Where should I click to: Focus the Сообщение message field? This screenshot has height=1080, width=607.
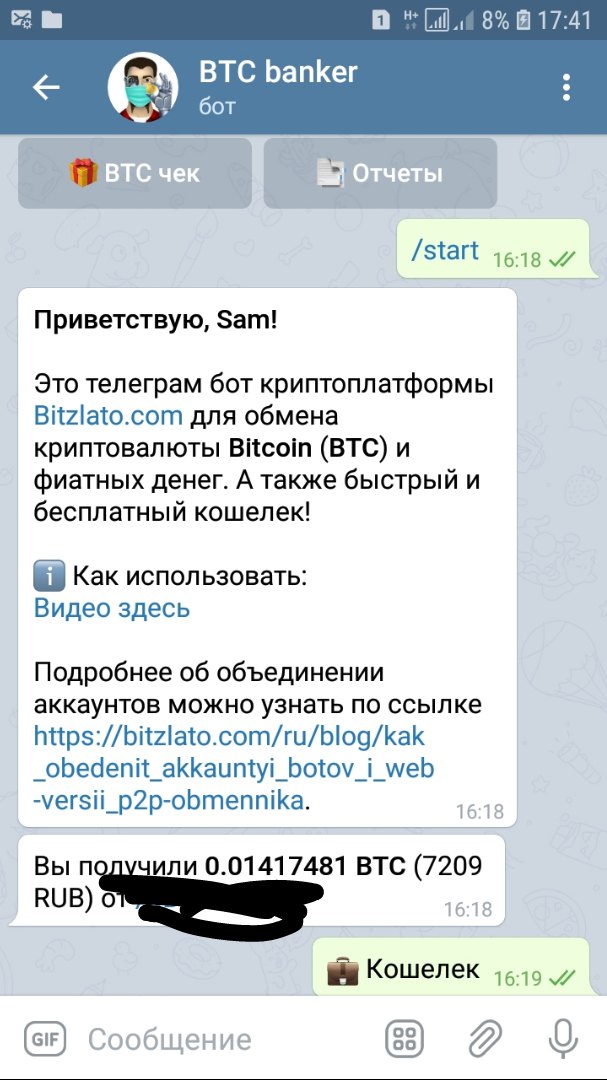(220, 1039)
